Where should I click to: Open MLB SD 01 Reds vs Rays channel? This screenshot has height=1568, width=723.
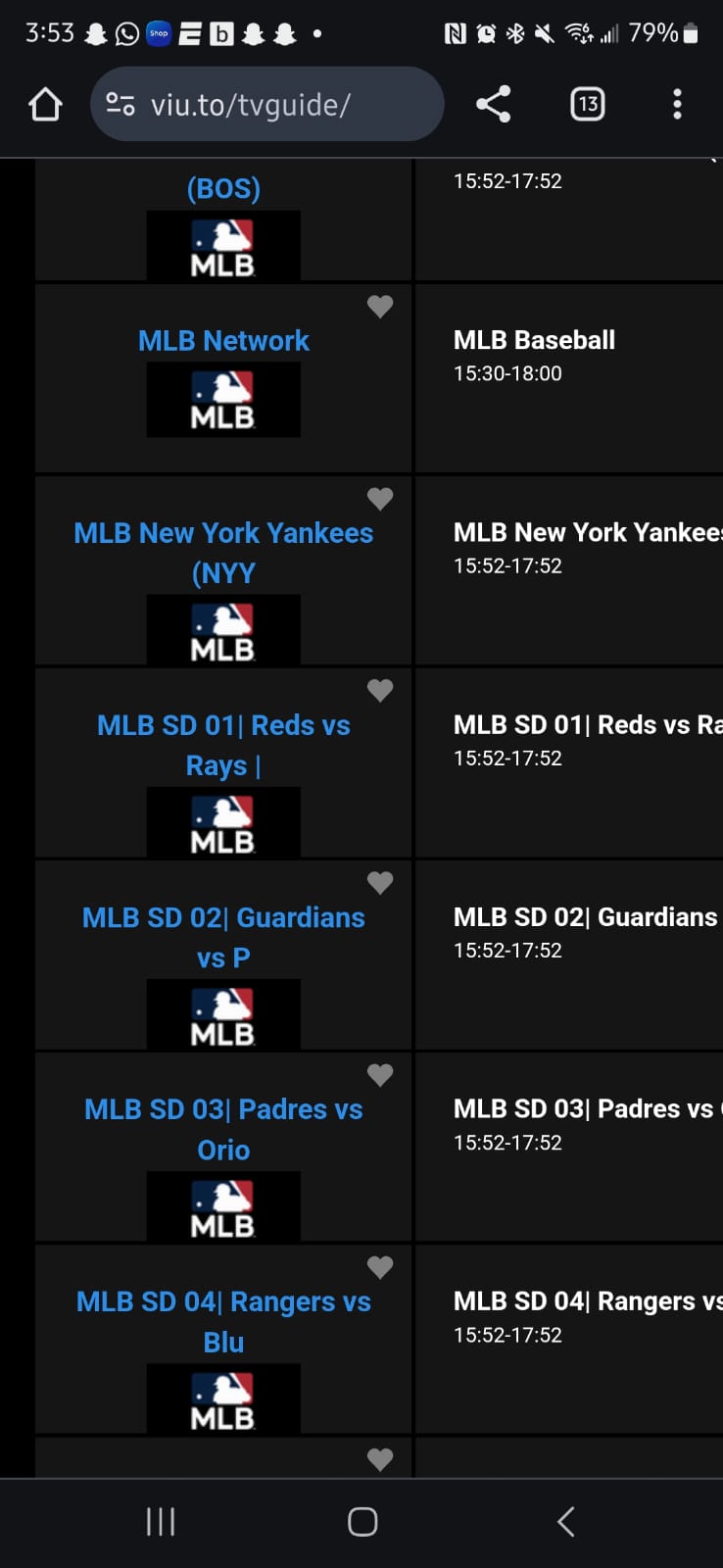[x=223, y=745]
